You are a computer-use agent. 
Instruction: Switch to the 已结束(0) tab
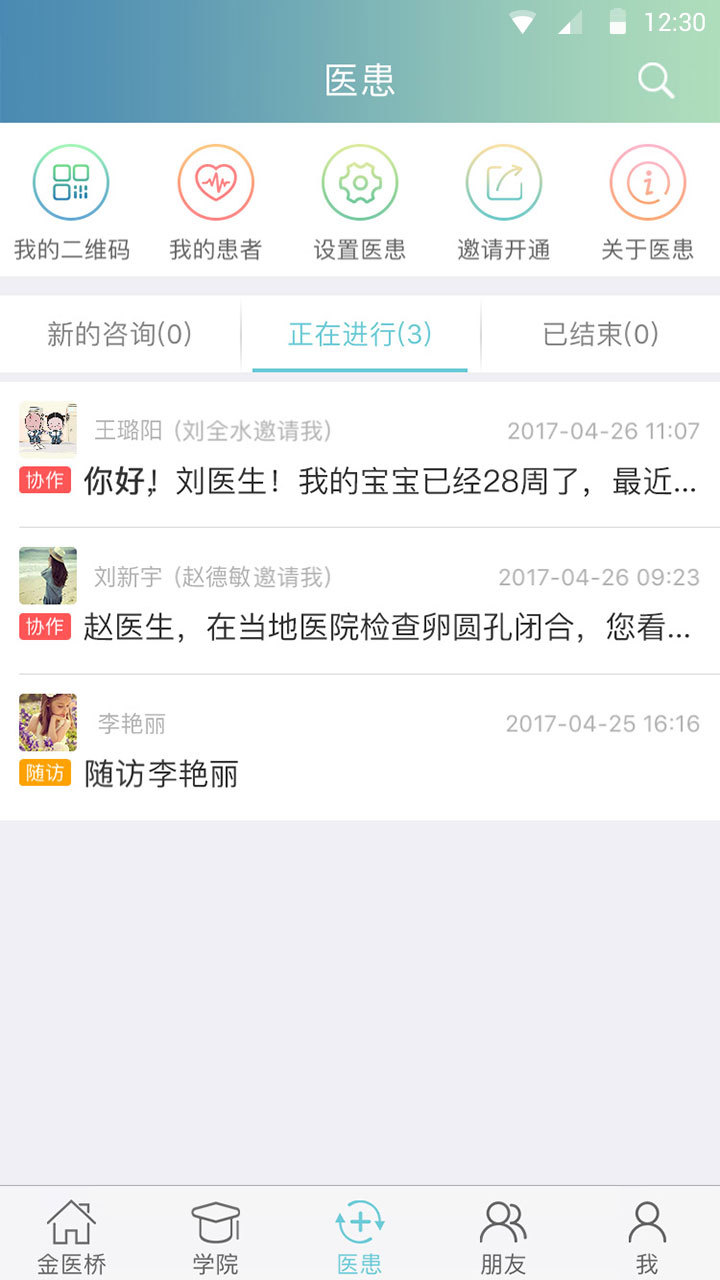click(600, 334)
